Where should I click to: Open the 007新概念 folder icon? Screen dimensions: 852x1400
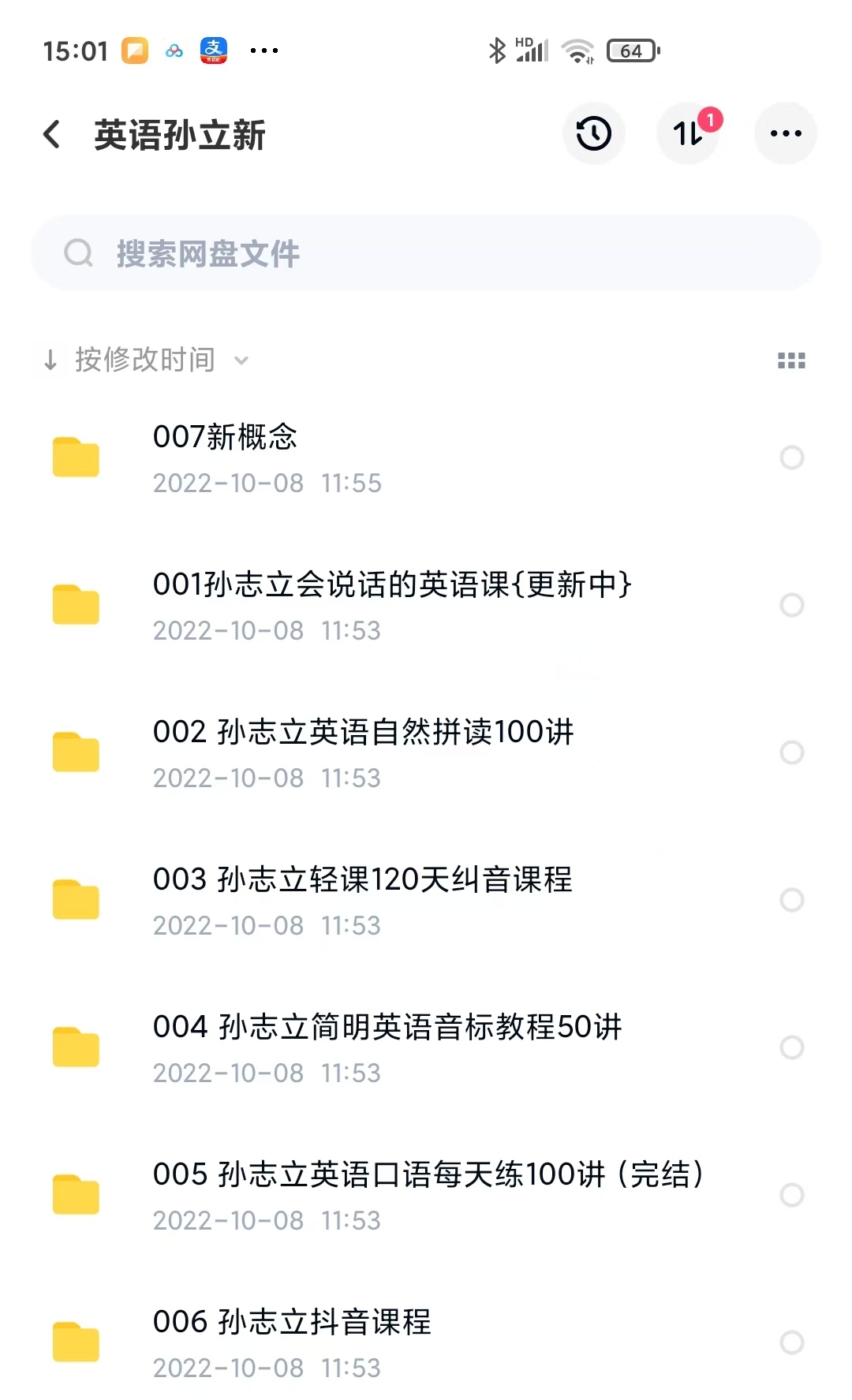74,457
